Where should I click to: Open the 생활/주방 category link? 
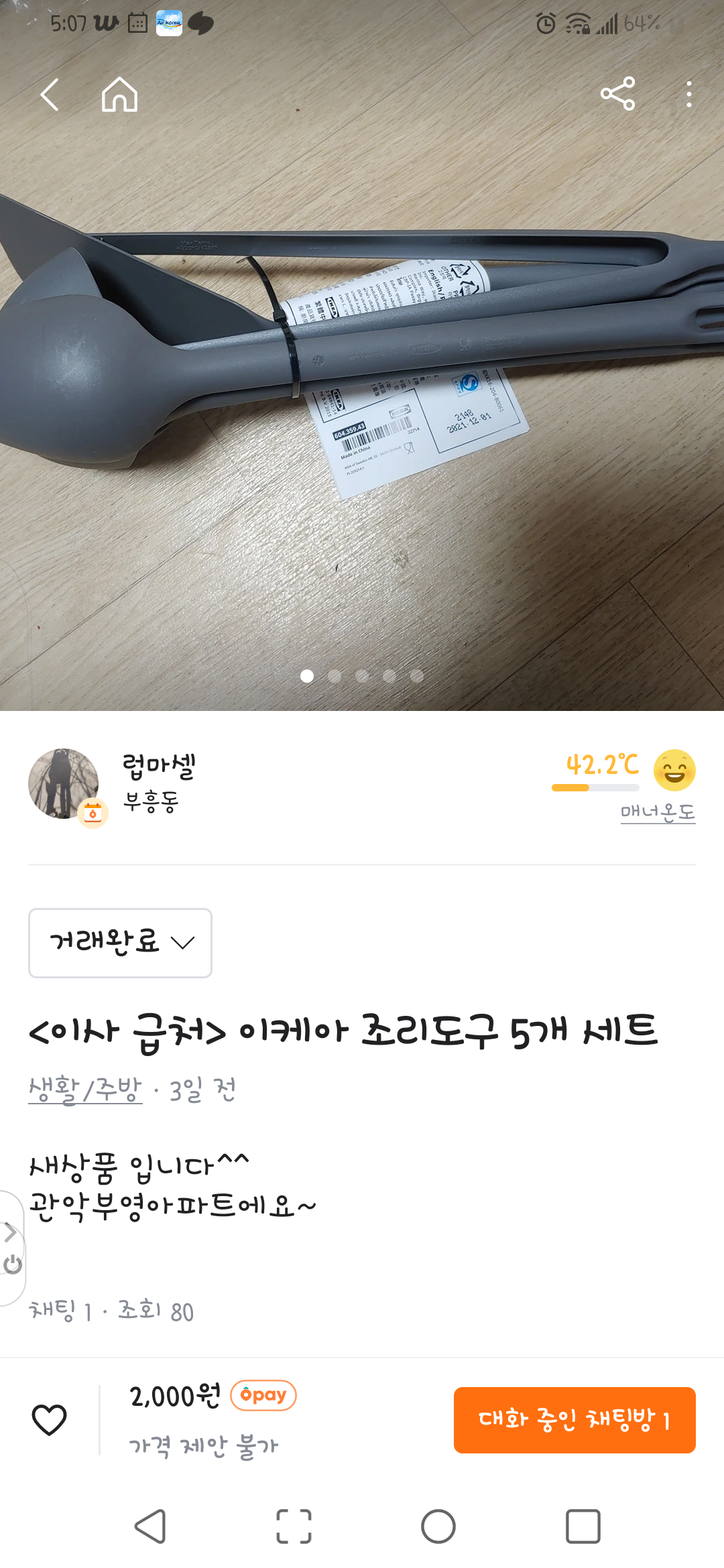(x=85, y=1090)
